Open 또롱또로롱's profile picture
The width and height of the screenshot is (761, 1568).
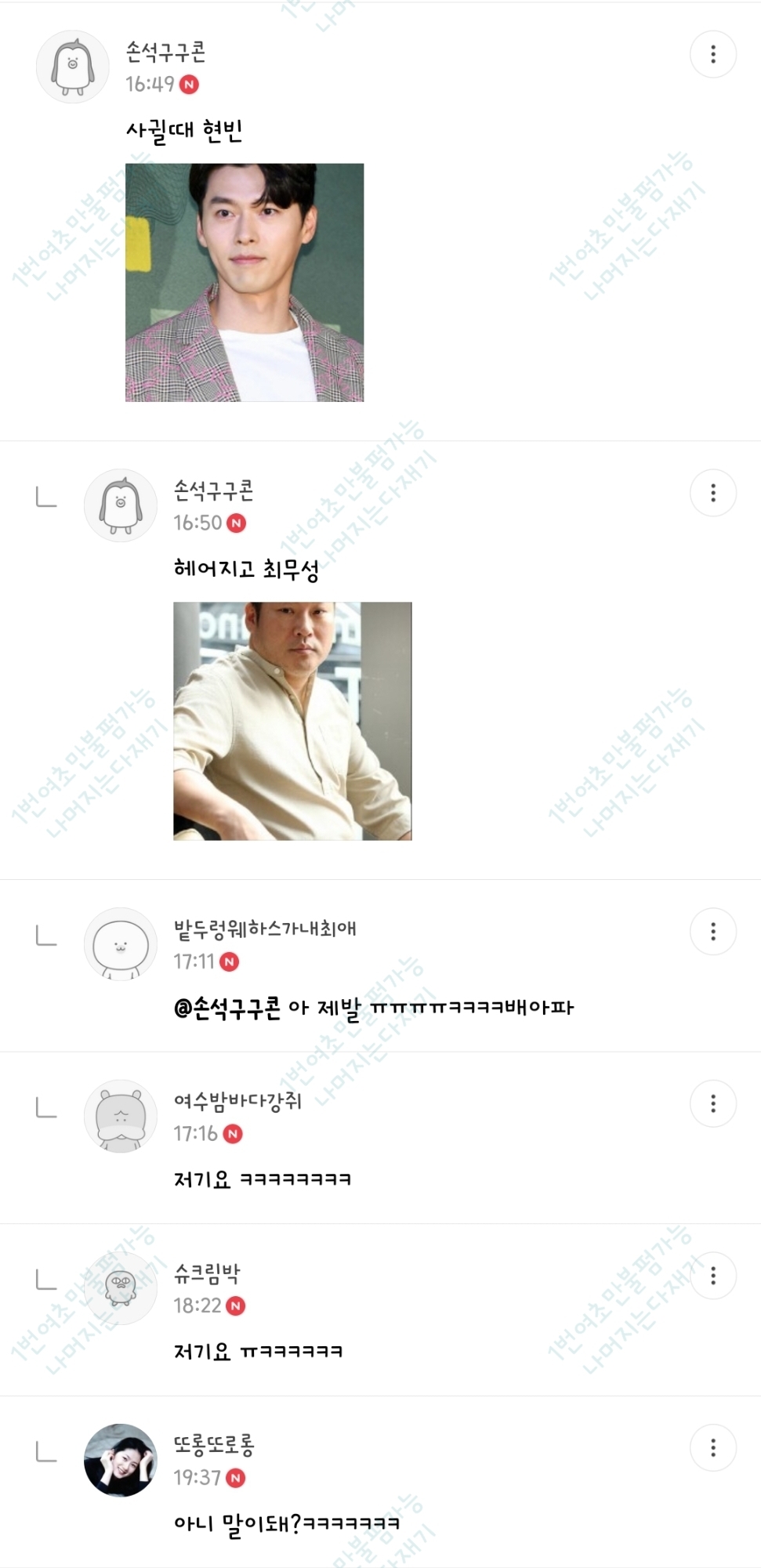coord(121,1460)
